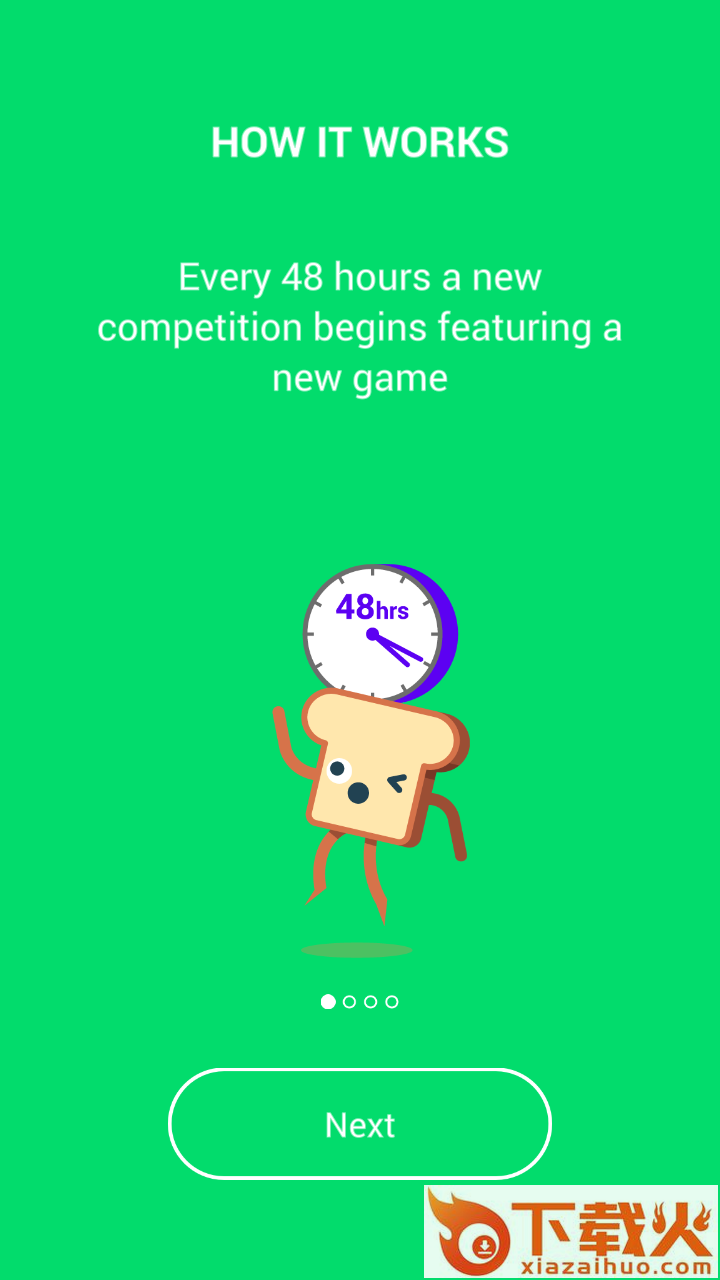
Task: Tap the Next button
Action: (x=360, y=1124)
